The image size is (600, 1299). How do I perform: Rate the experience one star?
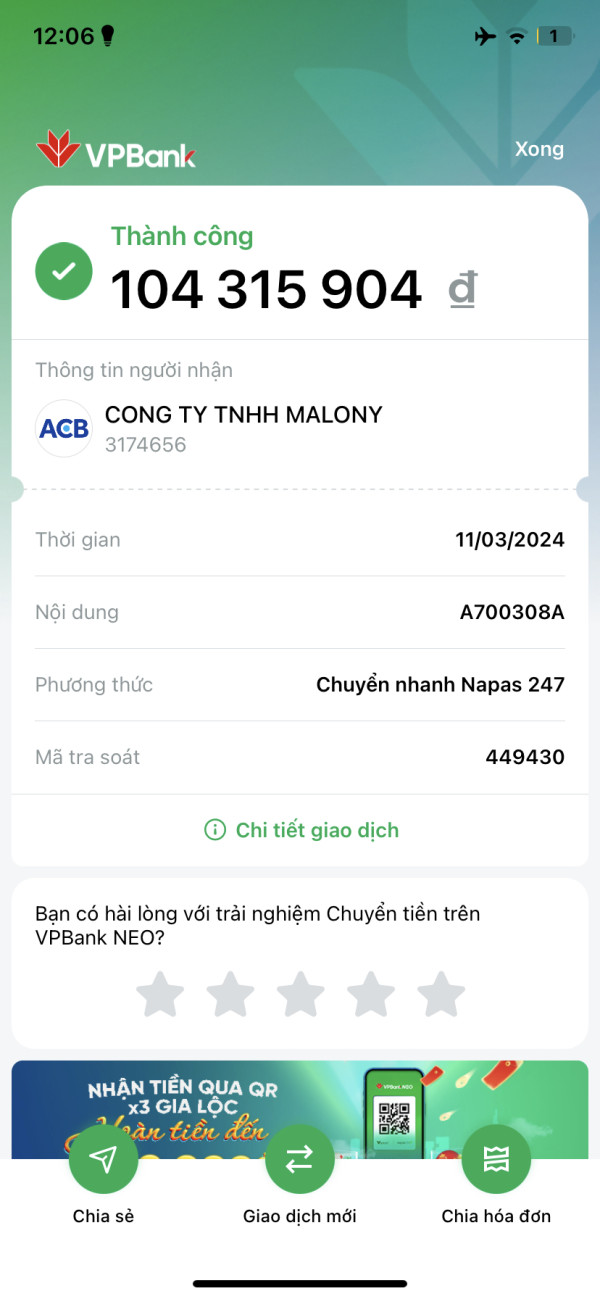pyautogui.click(x=160, y=995)
